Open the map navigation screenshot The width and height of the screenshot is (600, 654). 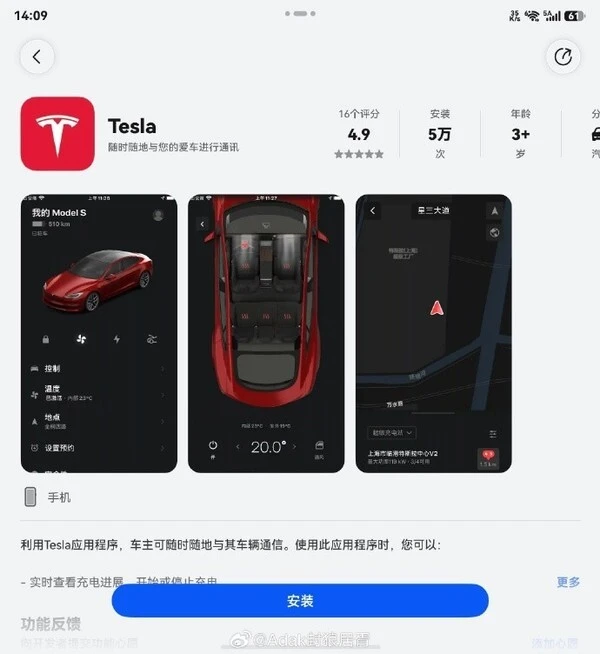[x=433, y=333]
